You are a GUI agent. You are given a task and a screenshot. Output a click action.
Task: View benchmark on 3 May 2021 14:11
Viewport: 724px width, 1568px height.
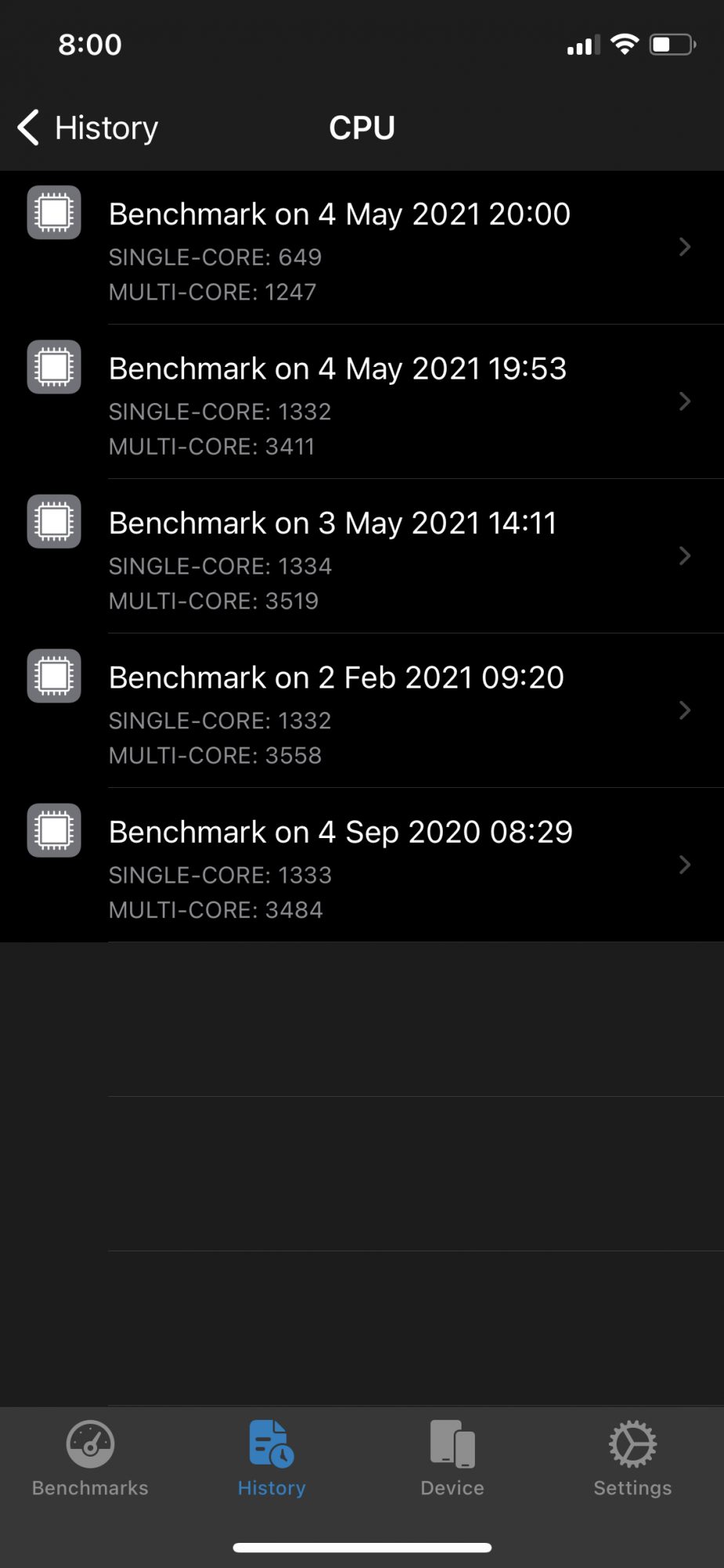360,557
